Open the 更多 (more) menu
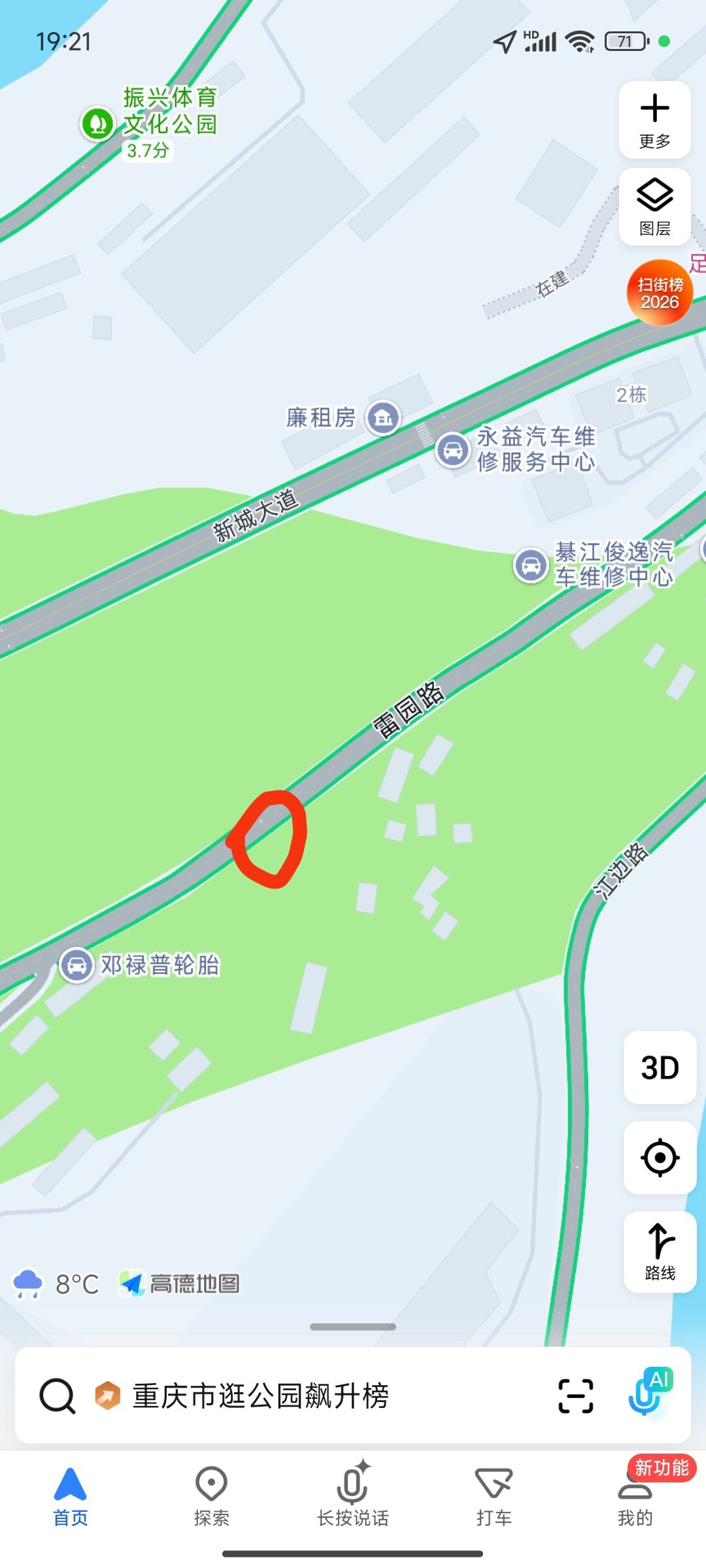This screenshot has height=1568, width=706. [x=654, y=120]
